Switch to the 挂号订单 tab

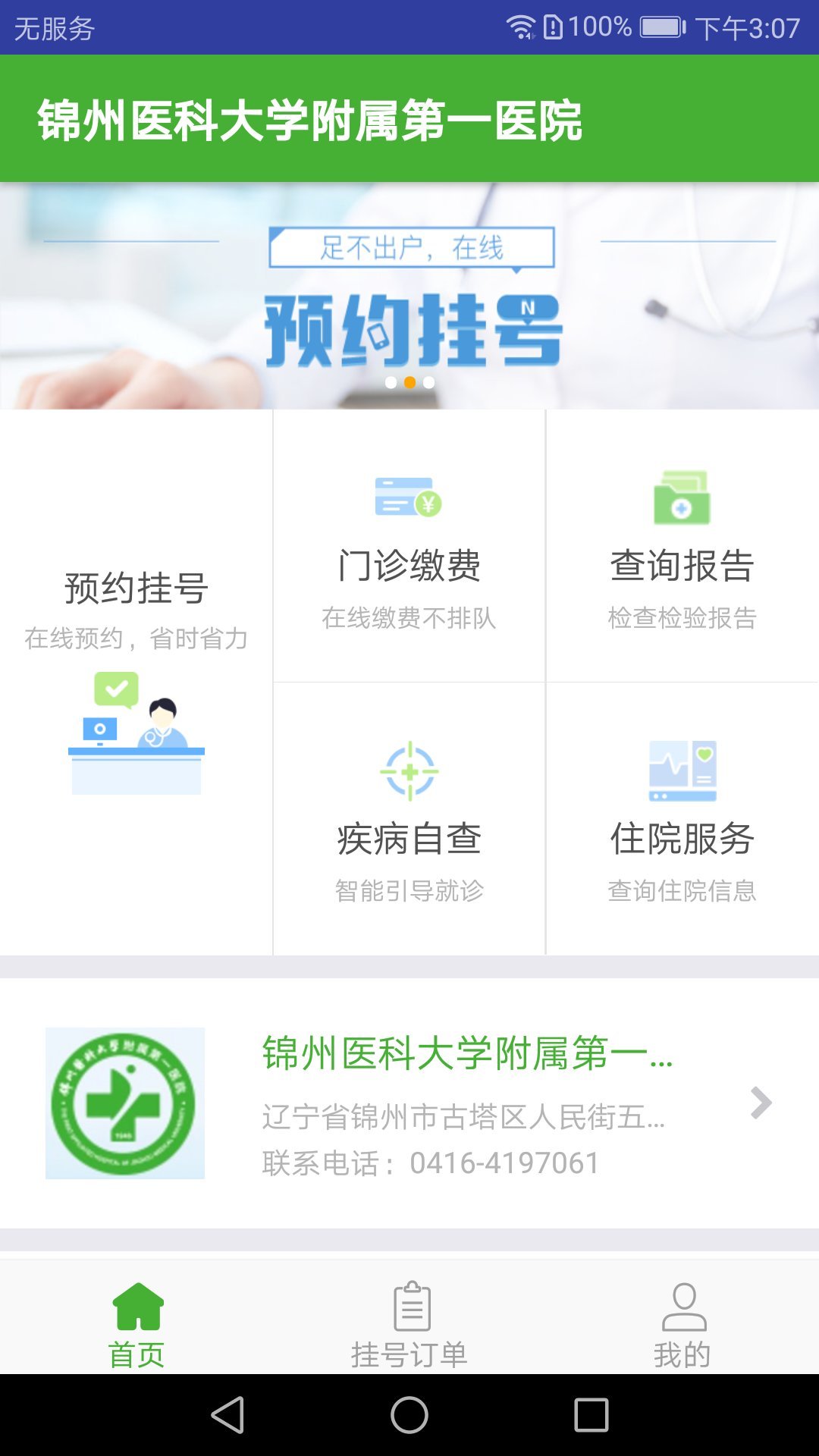pyautogui.click(x=409, y=1324)
